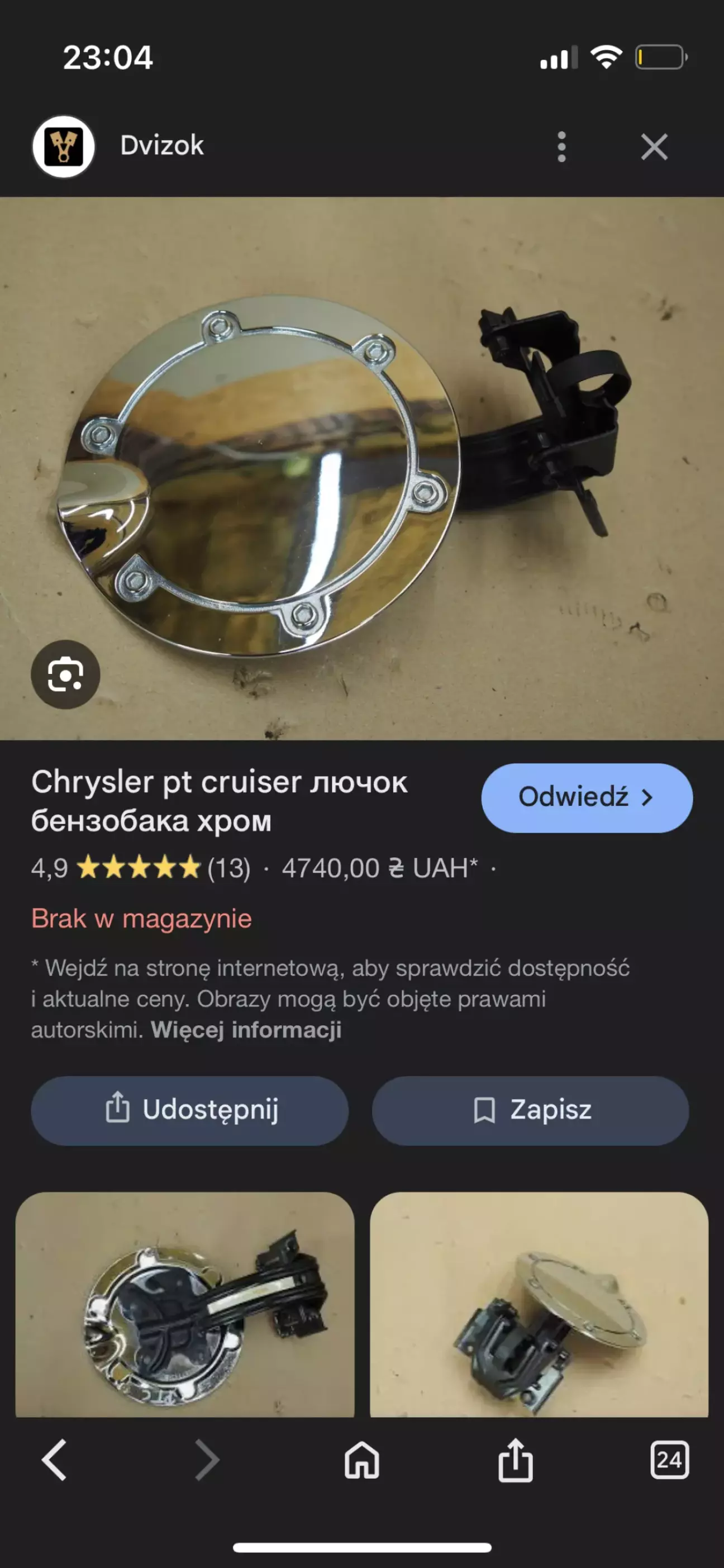
Task: Open the Więcej informacji link
Action: coord(246,1030)
